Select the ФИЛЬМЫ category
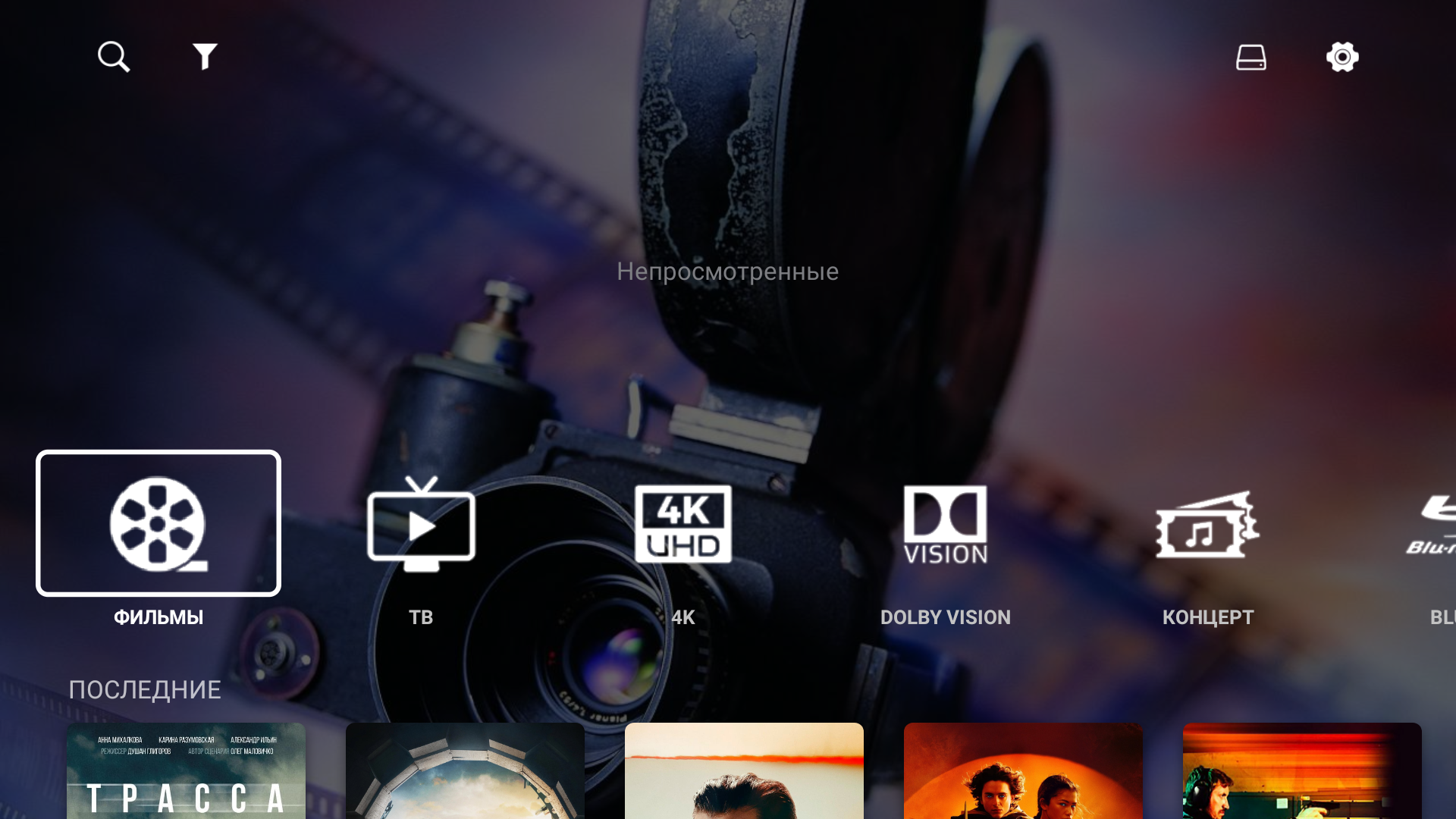 pyautogui.click(x=158, y=523)
